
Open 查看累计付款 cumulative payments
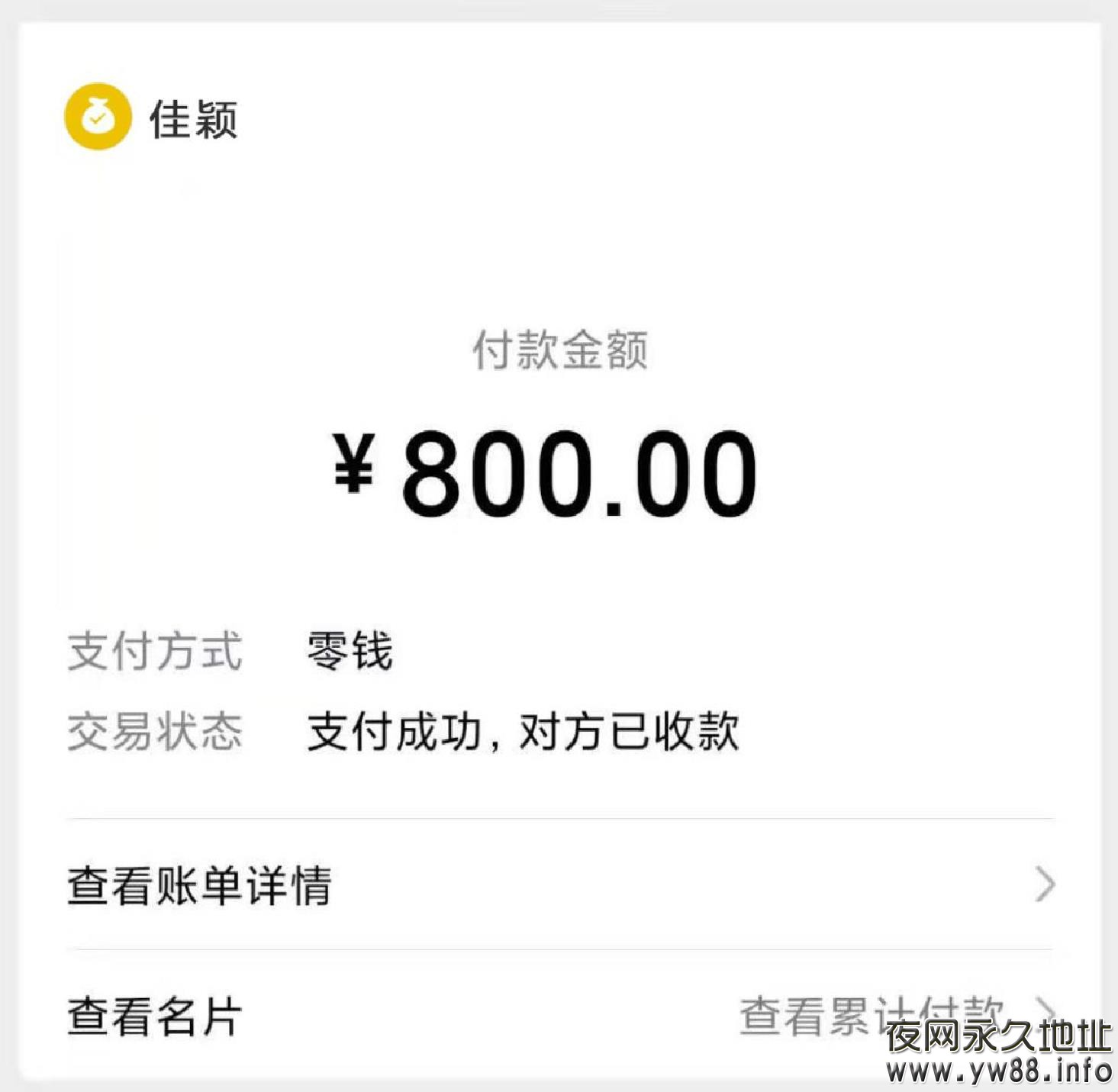click(x=870, y=1015)
